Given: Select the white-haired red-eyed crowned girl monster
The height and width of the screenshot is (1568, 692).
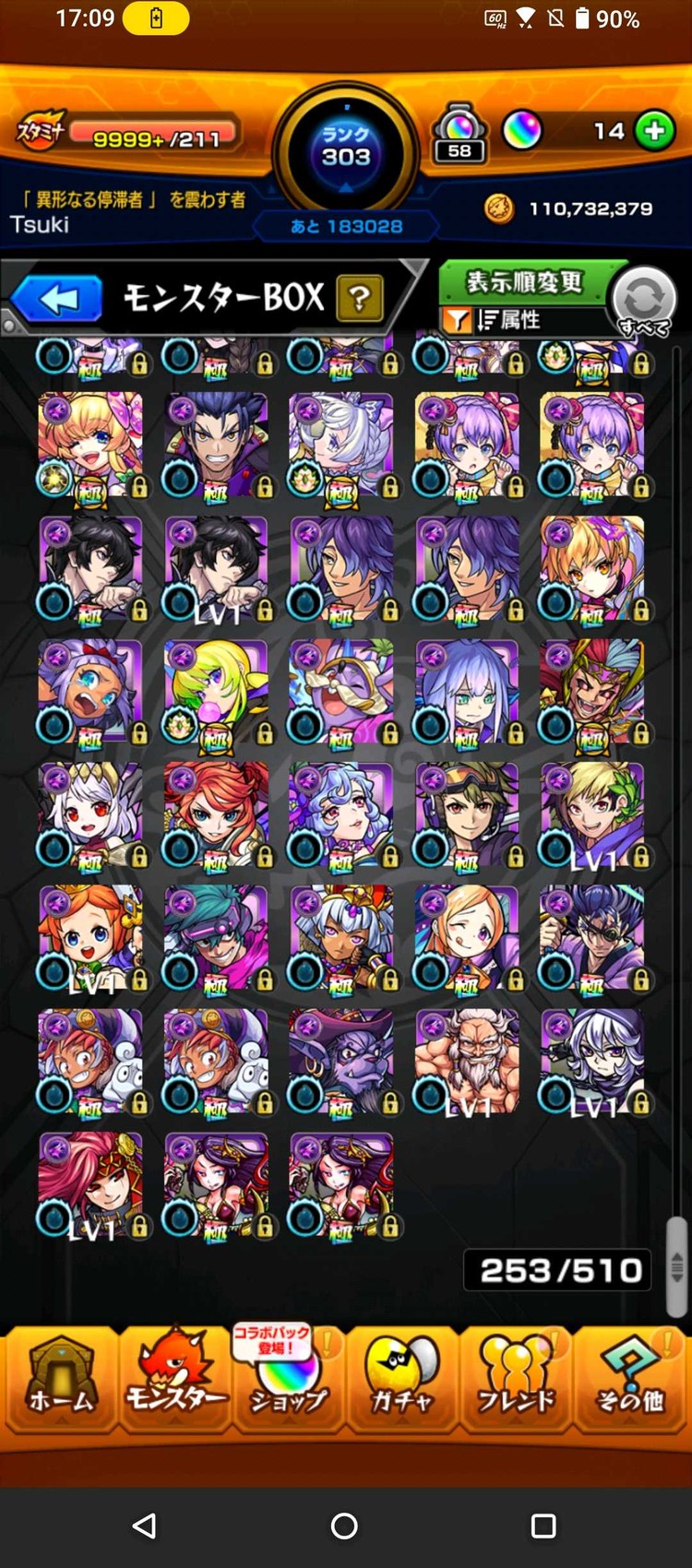Looking at the screenshot, I should click(x=90, y=815).
